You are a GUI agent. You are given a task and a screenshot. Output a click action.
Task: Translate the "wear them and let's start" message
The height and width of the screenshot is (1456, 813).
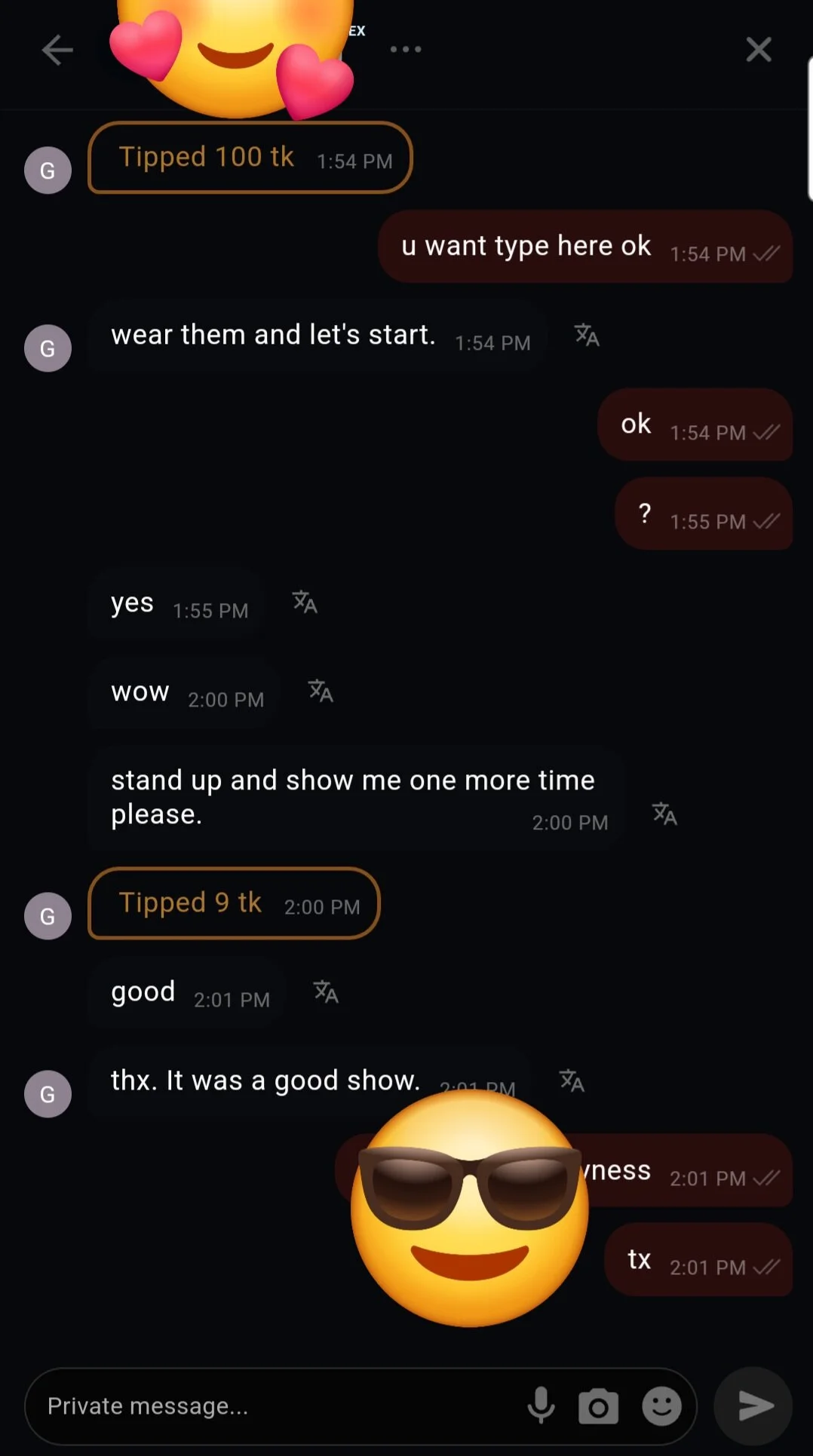(587, 335)
